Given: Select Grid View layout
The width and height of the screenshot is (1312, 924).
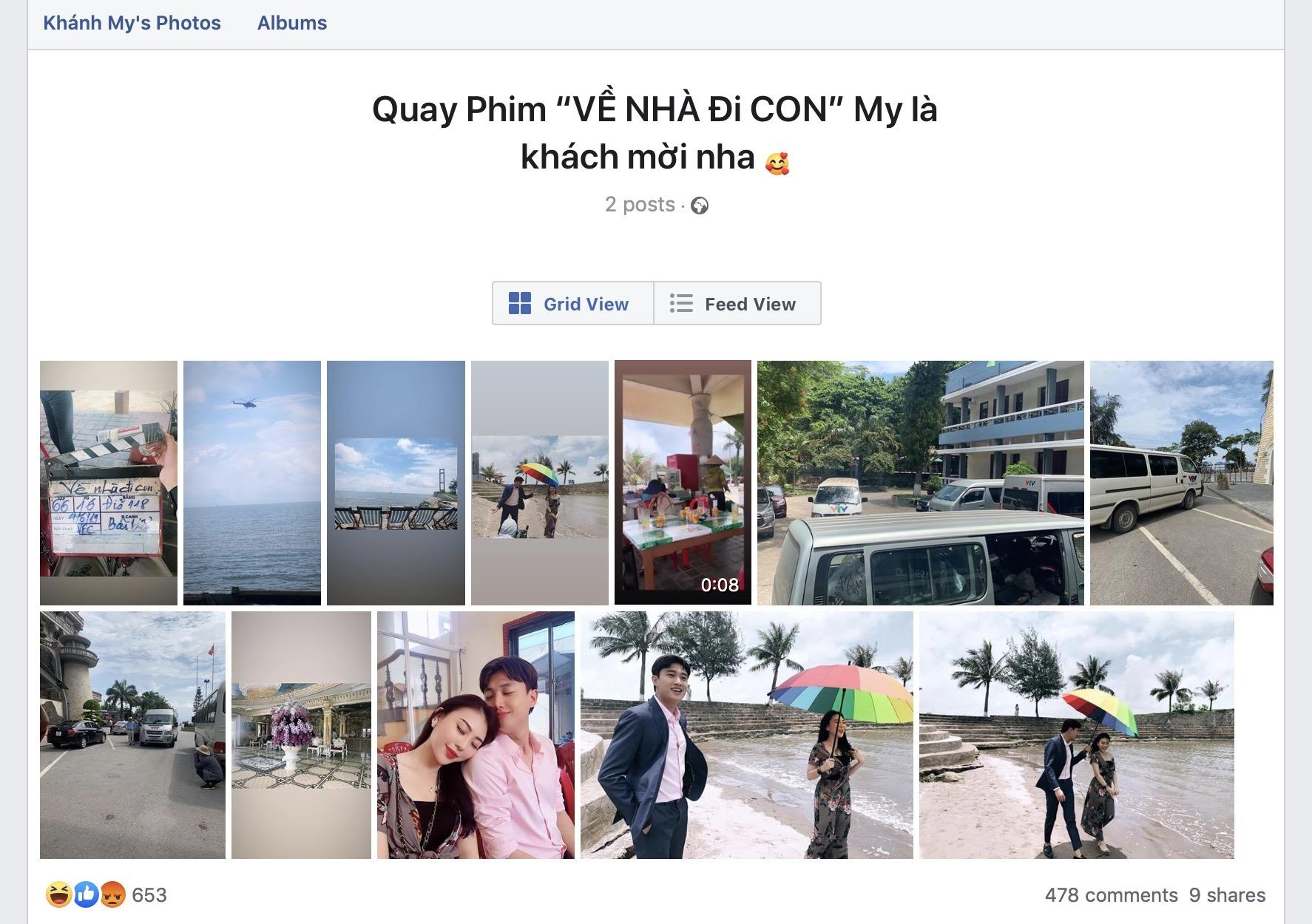Looking at the screenshot, I should click(572, 304).
